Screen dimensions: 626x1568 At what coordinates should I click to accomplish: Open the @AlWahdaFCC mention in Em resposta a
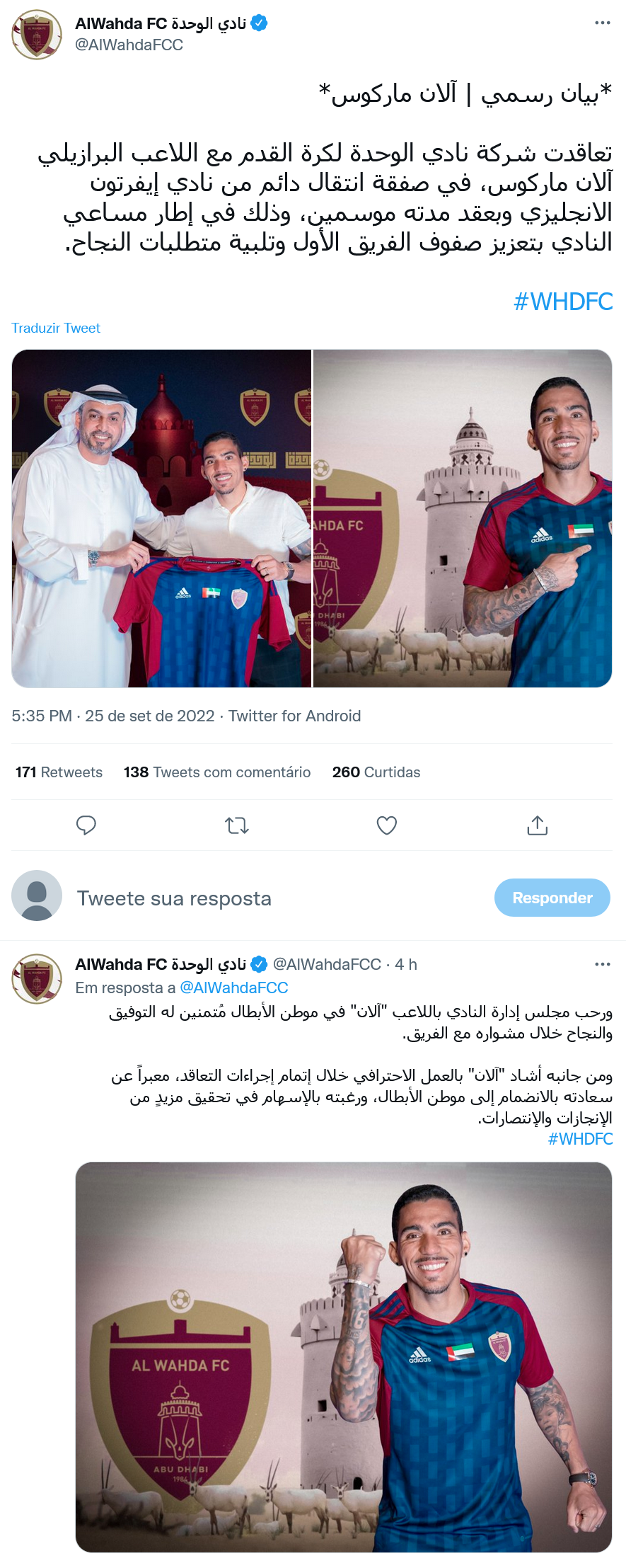[x=234, y=988]
